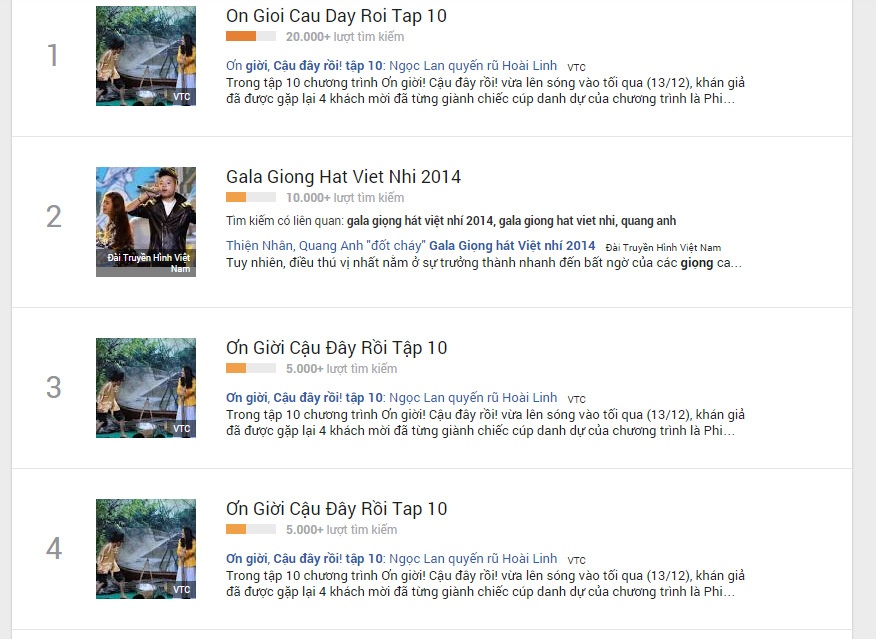876x639 pixels.
Task: Open trend titled "On Gioi Cau Day Roi Tap 10"
Action: [336, 16]
